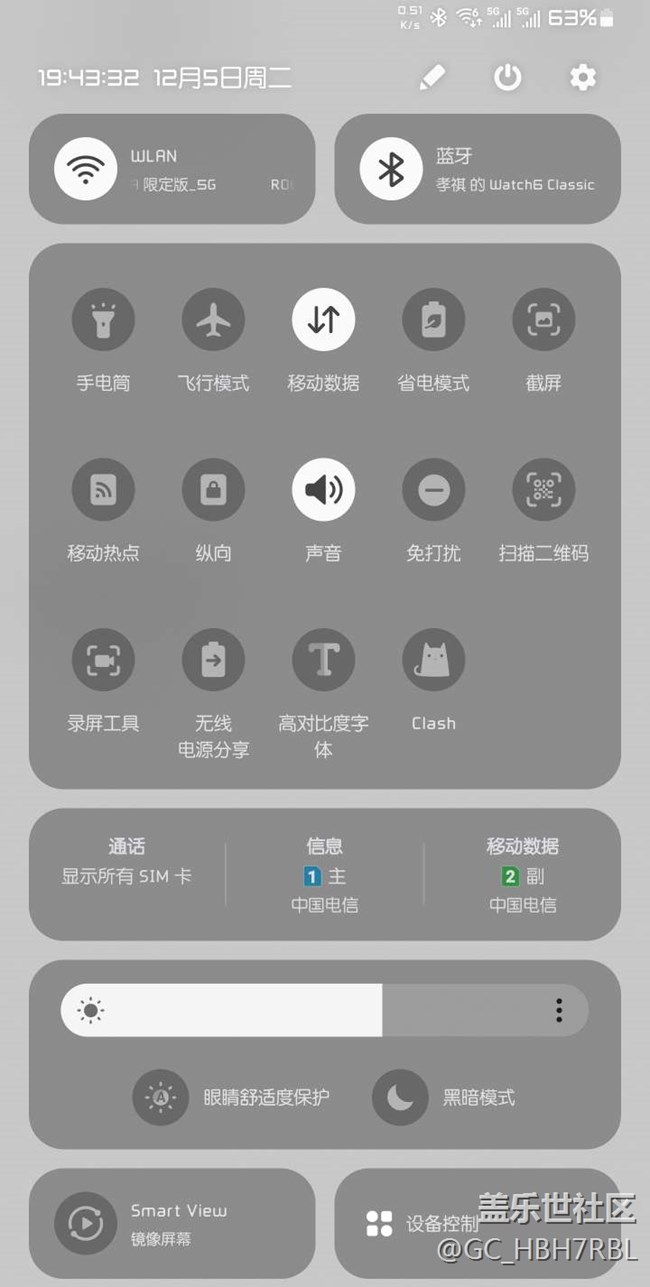Take a screenshot with 截屏
650x1287 pixels.
[544, 320]
